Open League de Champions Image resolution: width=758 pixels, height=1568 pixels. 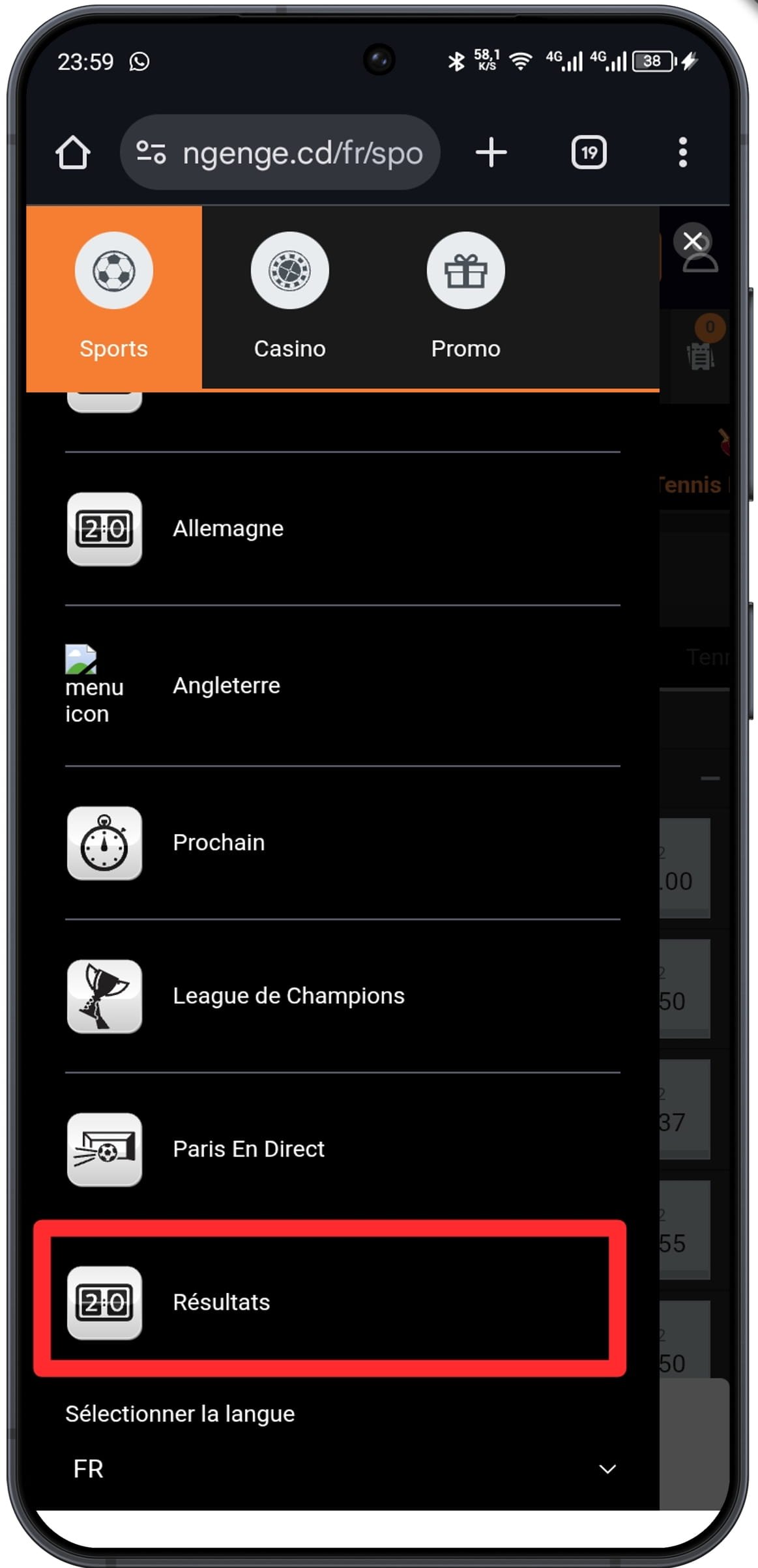coord(288,996)
